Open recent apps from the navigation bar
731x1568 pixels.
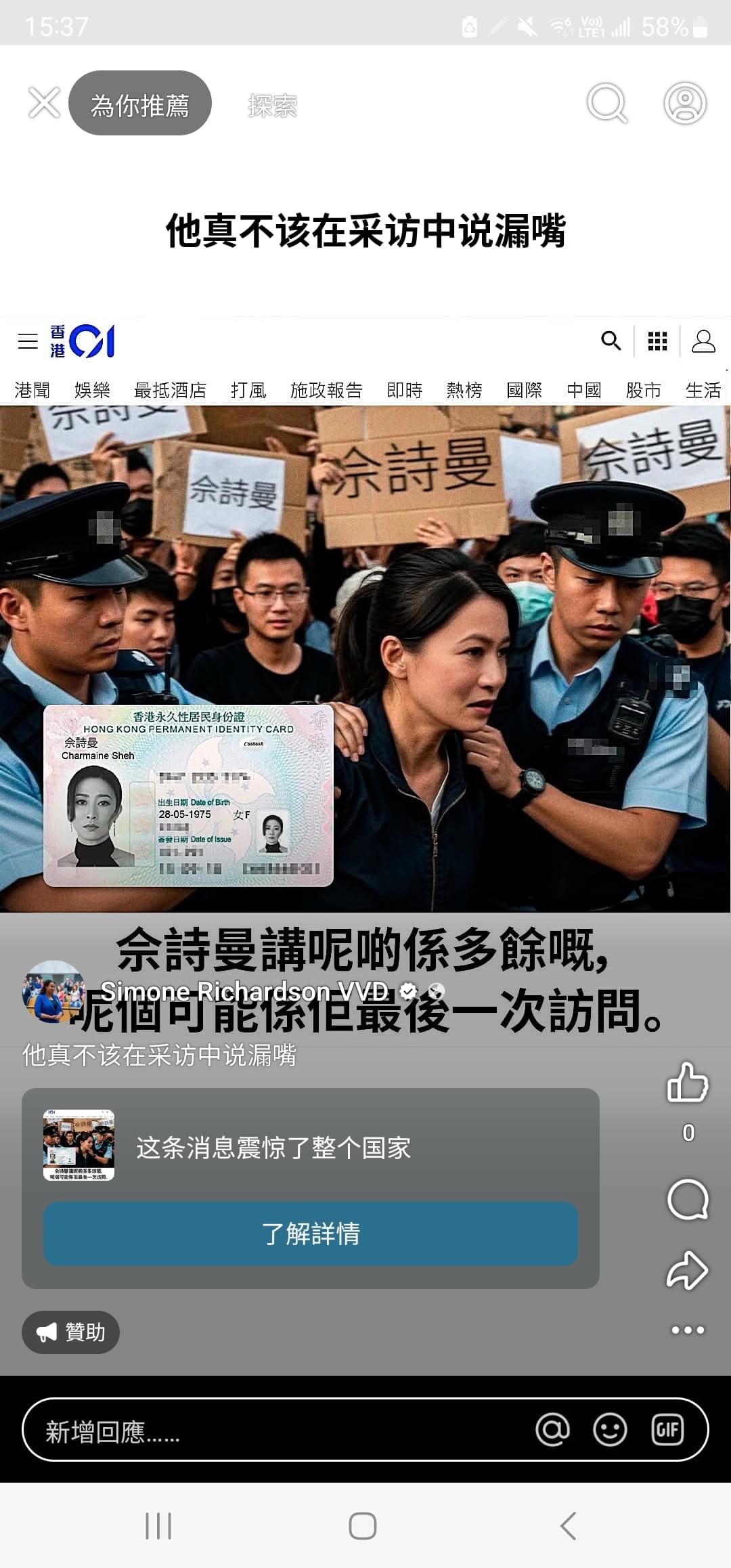click(x=158, y=1526)
